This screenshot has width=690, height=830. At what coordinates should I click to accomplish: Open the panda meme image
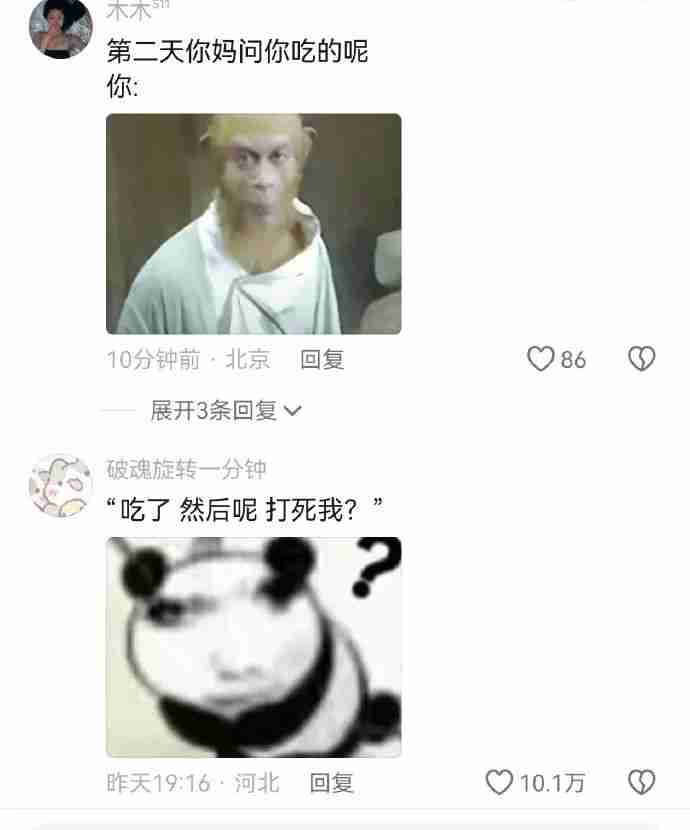253,647
